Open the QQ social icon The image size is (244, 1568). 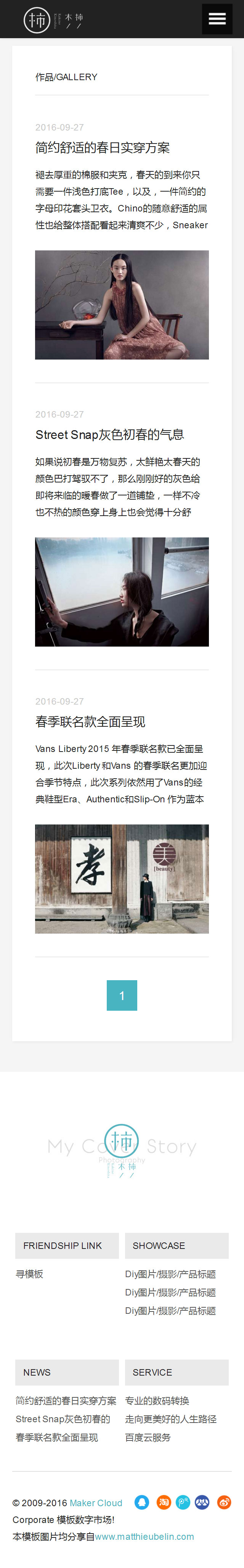[x=142, y=1502]
